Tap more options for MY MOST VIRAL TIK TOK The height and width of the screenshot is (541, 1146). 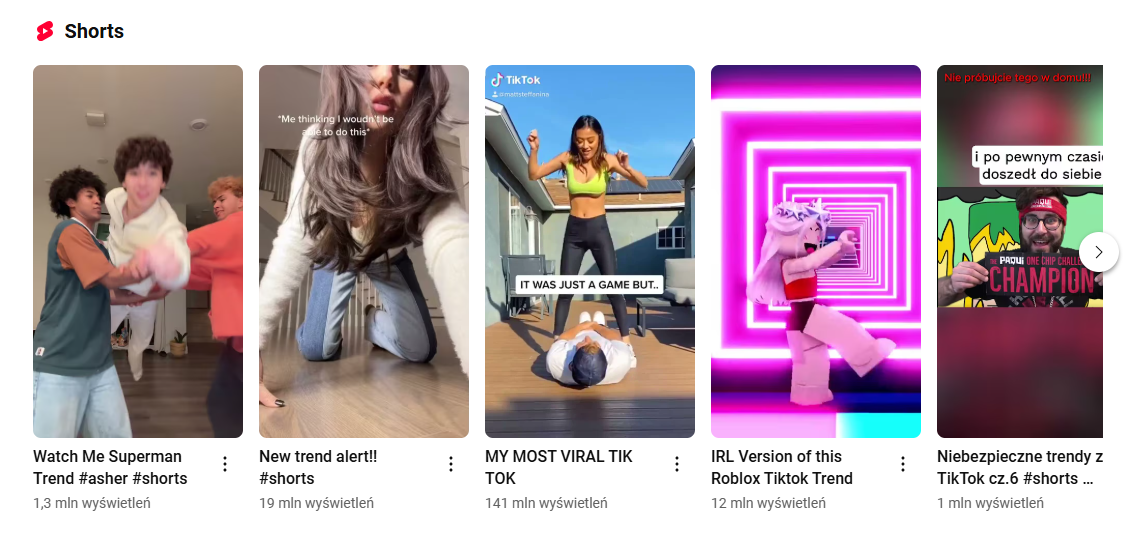[x=677, y=464]
